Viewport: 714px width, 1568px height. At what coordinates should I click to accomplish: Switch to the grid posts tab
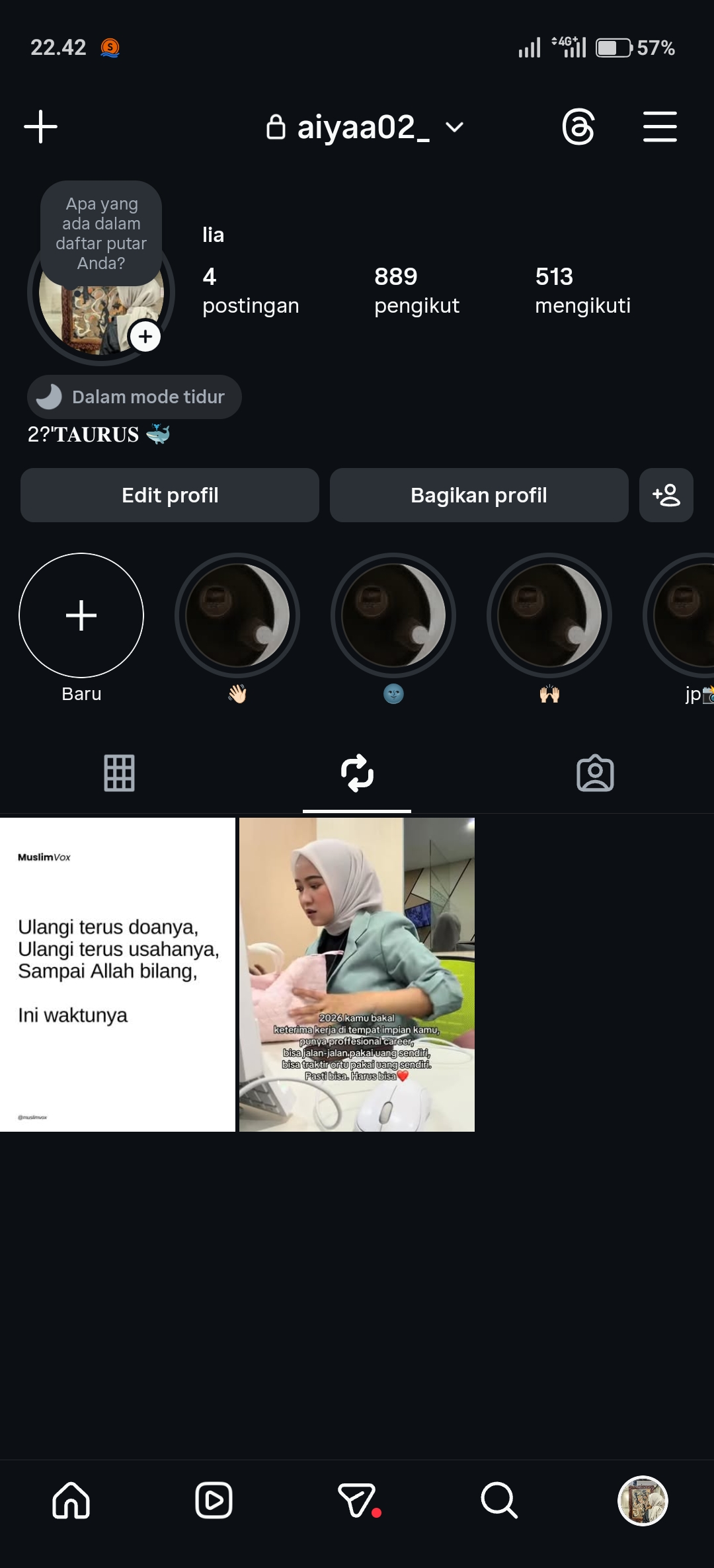(x=119, y=773)
